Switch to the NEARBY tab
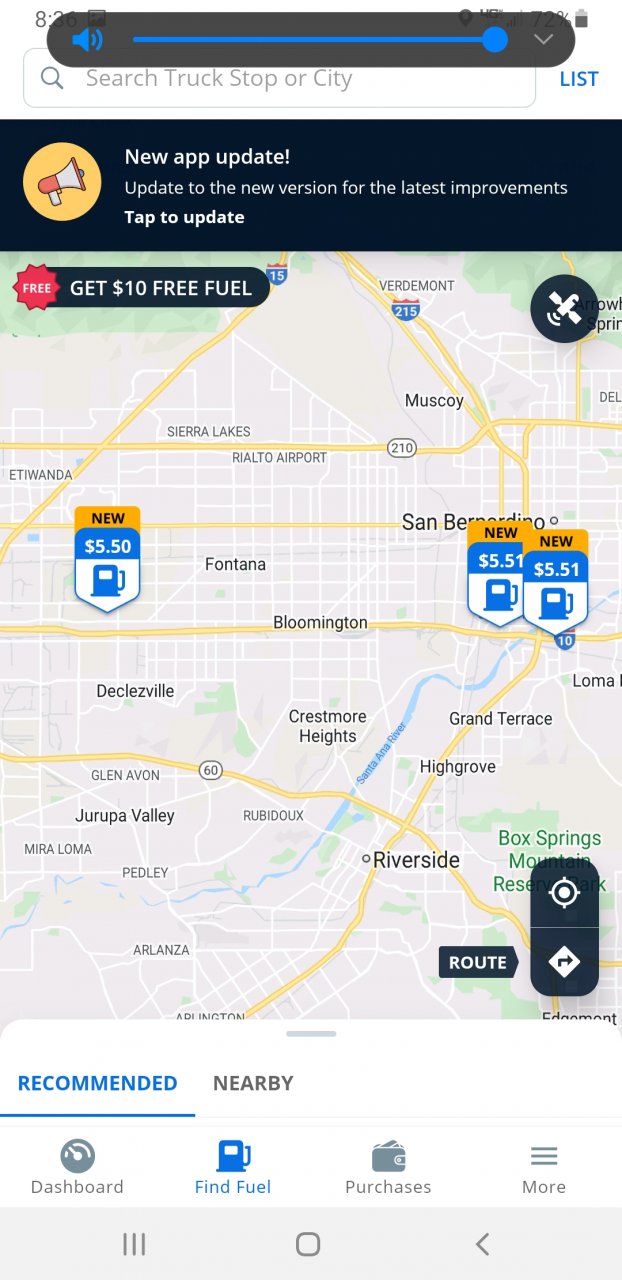Viewport: 622px width, 1280px height. click(253, 1083)
